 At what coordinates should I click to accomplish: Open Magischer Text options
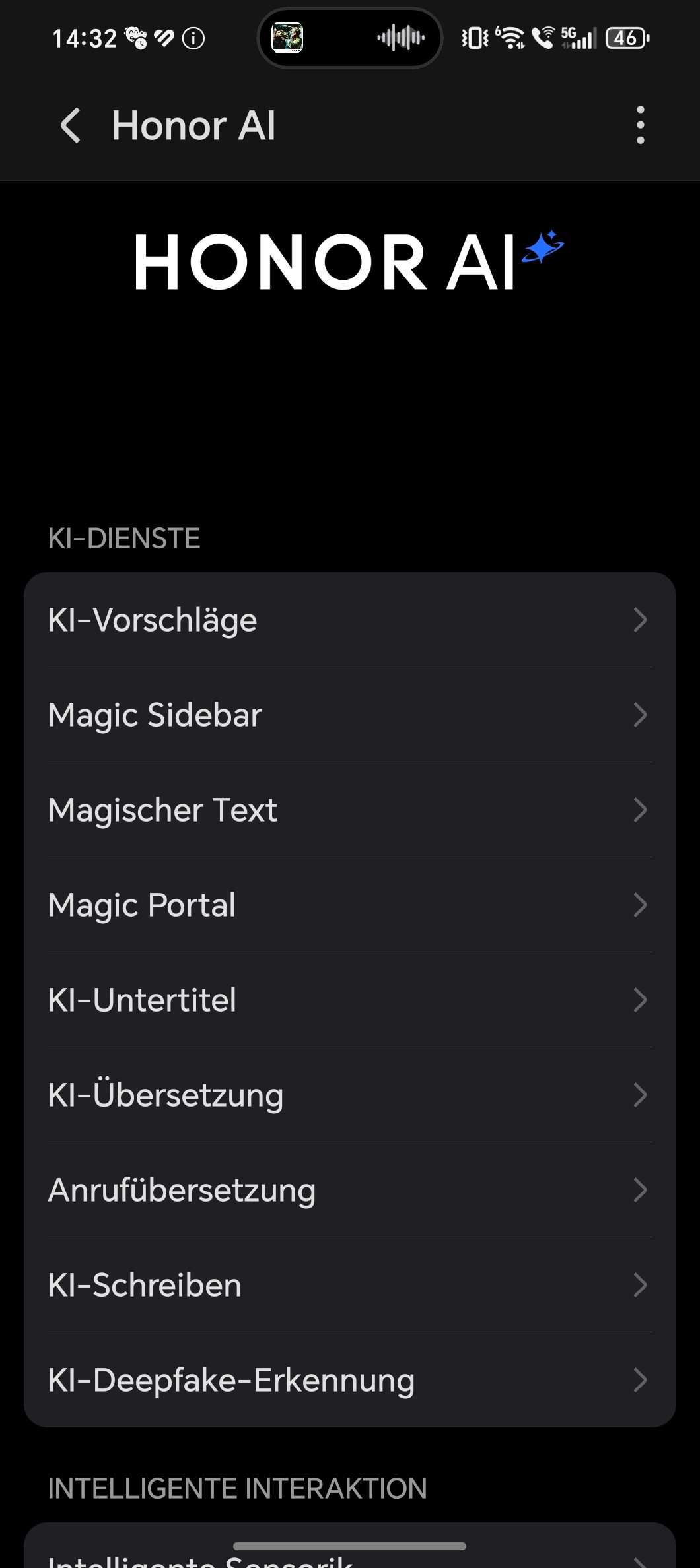[350, 810]
